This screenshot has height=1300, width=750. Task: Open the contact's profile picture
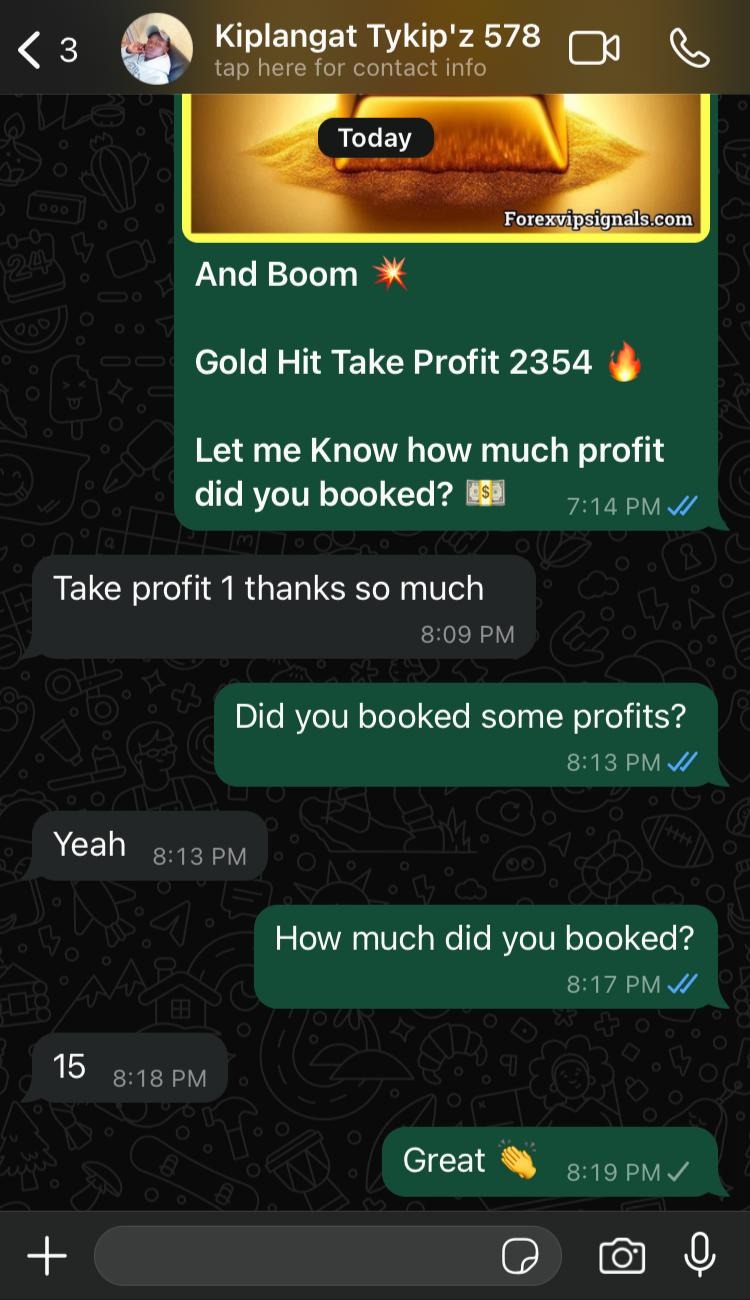(x=157, y=49)
